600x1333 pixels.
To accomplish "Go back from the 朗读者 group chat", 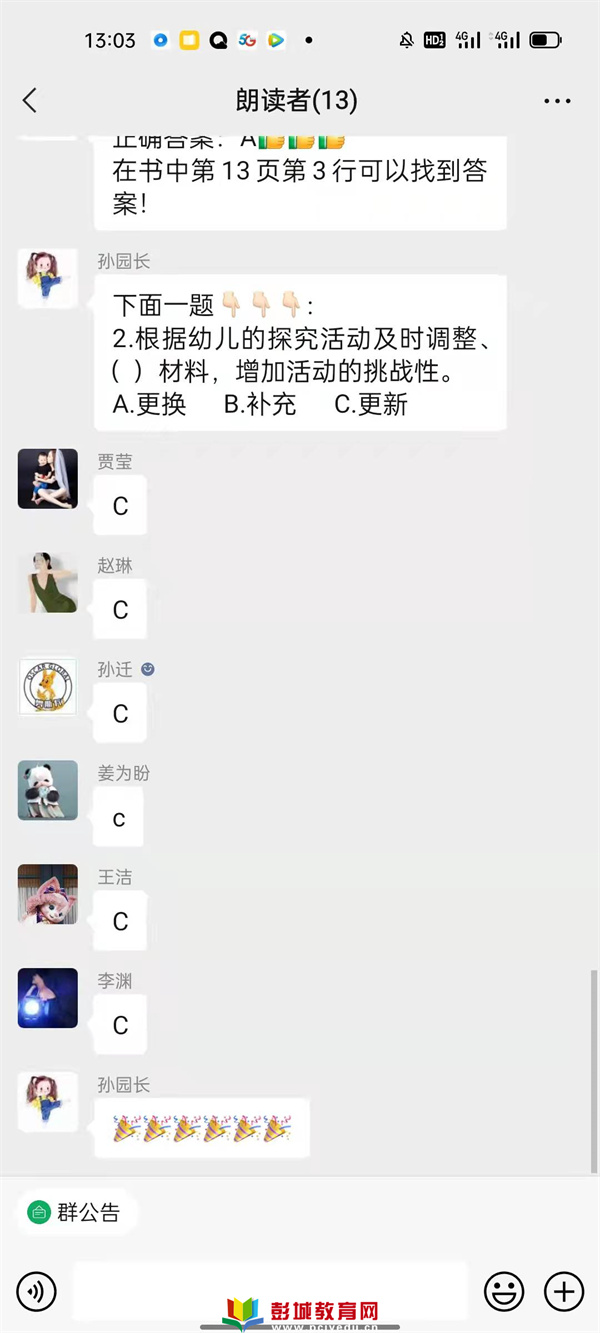I will point(30,100).
